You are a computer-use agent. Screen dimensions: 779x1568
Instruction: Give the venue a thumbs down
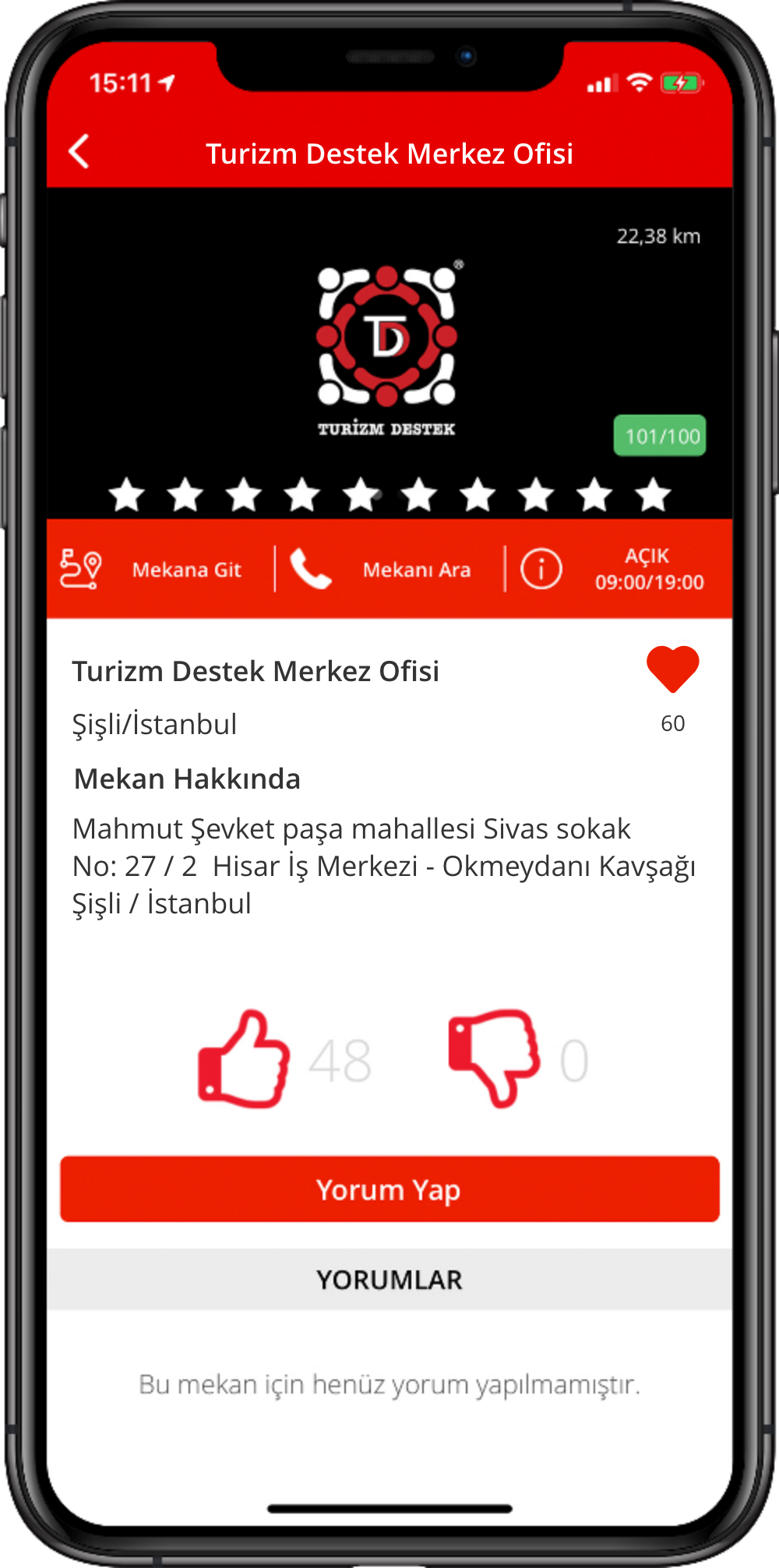[494, 1058]
